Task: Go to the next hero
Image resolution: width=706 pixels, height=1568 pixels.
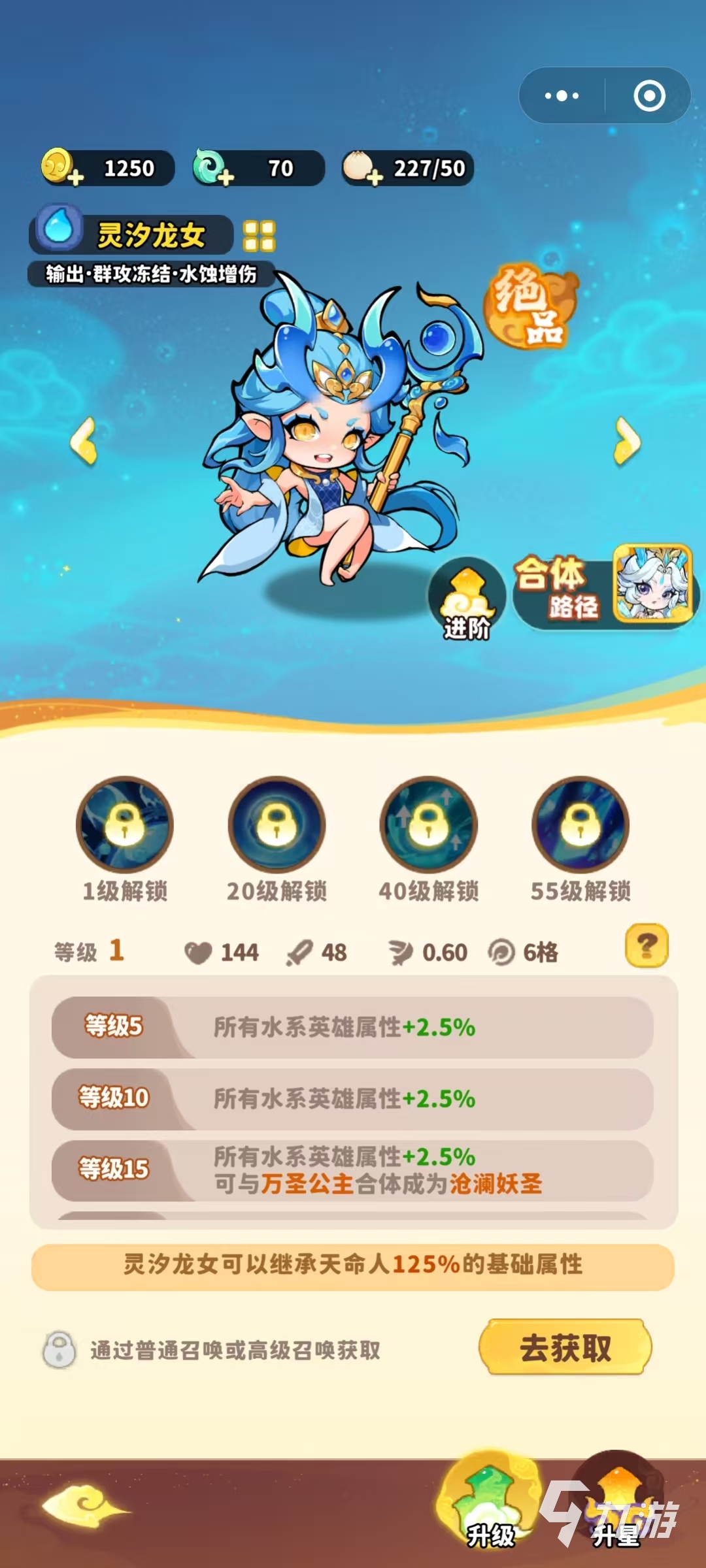Action: pyautogui.click(x=627, y=441)
